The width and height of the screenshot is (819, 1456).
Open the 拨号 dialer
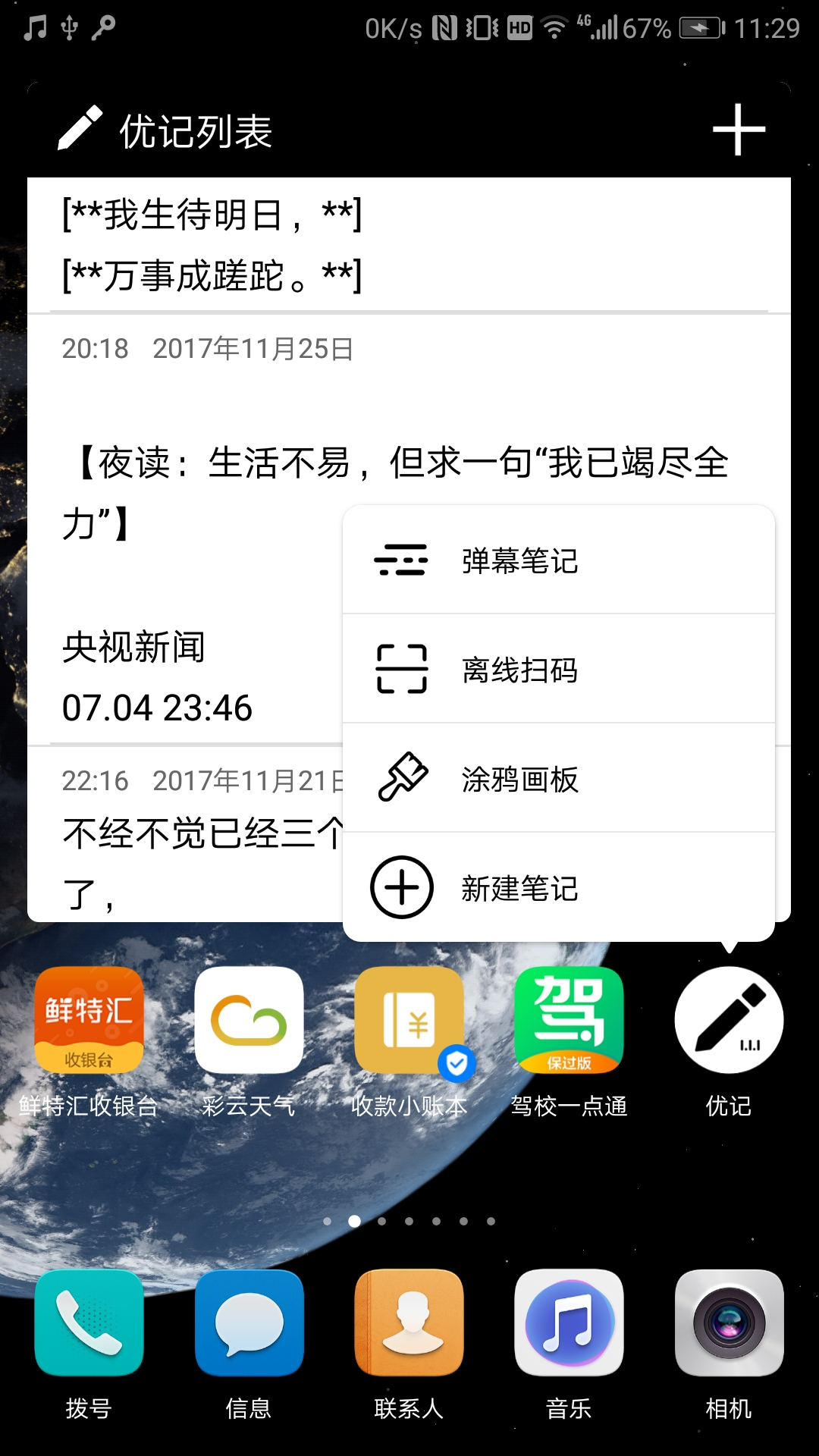pyautogui.click(x=89, y=1323)
